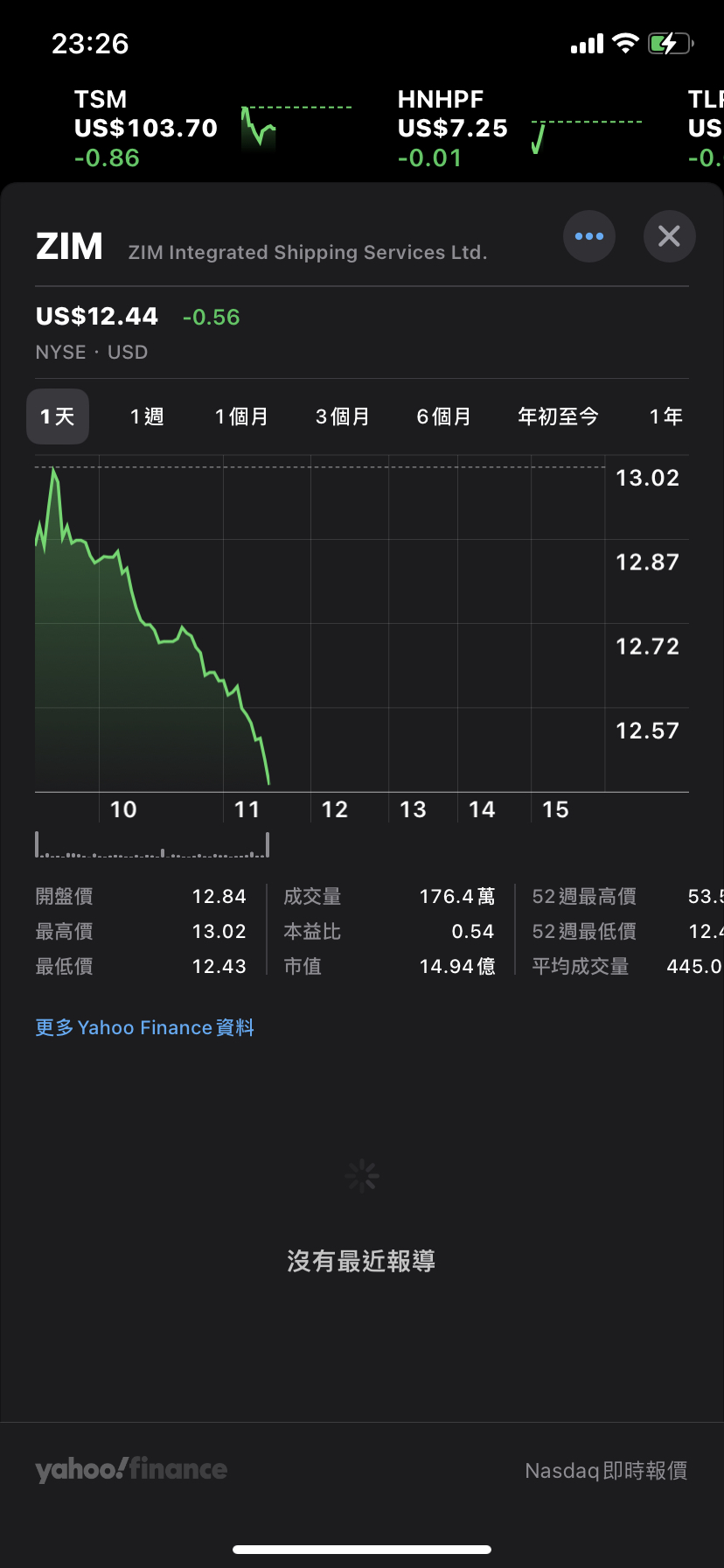Select the 1天 chart range
The height and width of the screenshot is (1568, 724).
[58, 416]
